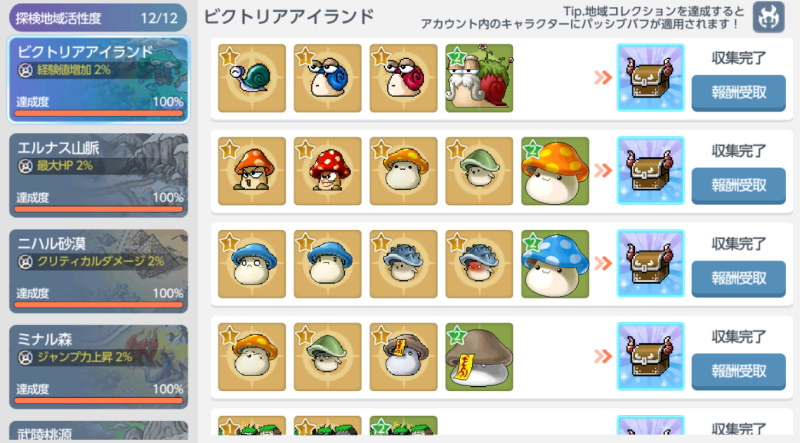Claim reward for the orange mushroom row
Image resolution: width=800 pixels, height=443 pixels.
(x=738, y=186)
